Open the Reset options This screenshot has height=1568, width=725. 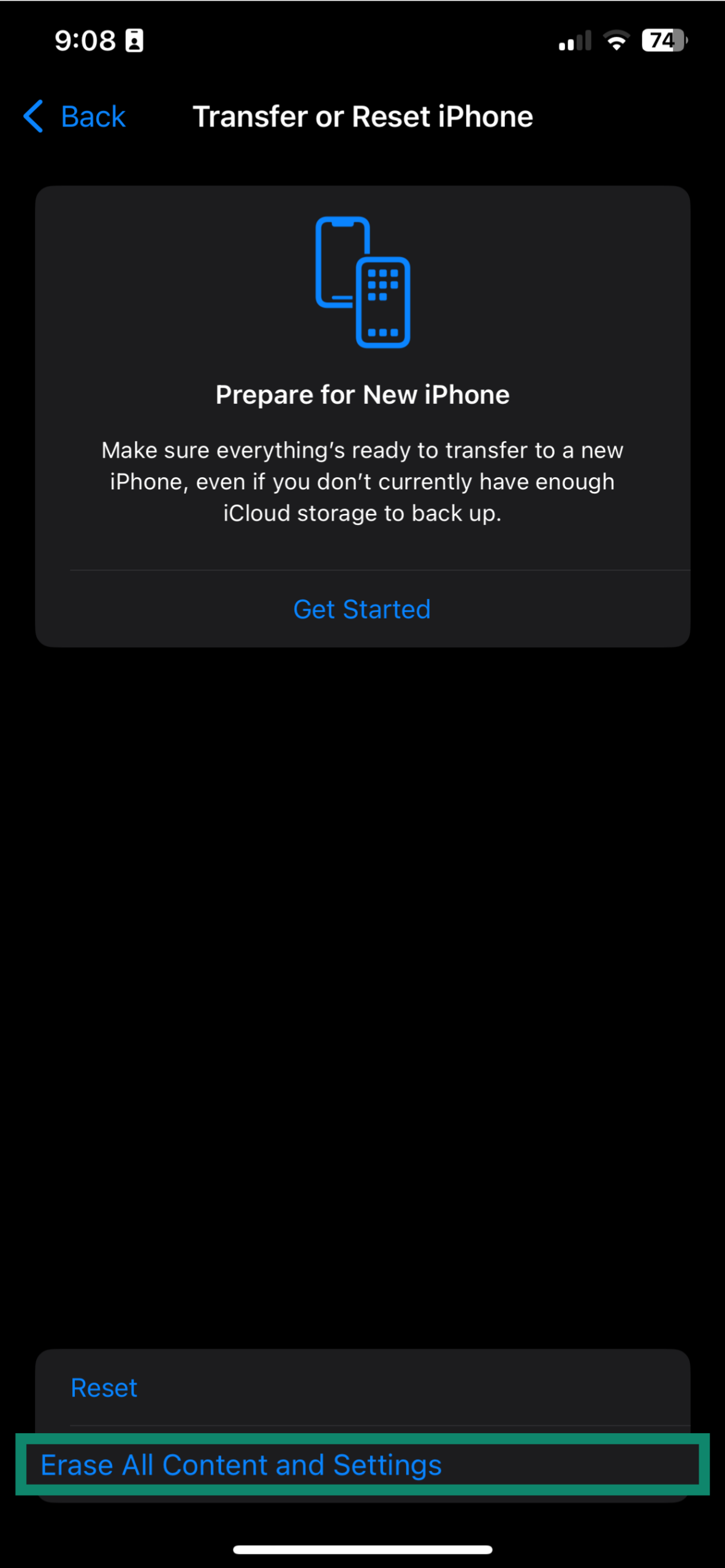[104, 1388]
